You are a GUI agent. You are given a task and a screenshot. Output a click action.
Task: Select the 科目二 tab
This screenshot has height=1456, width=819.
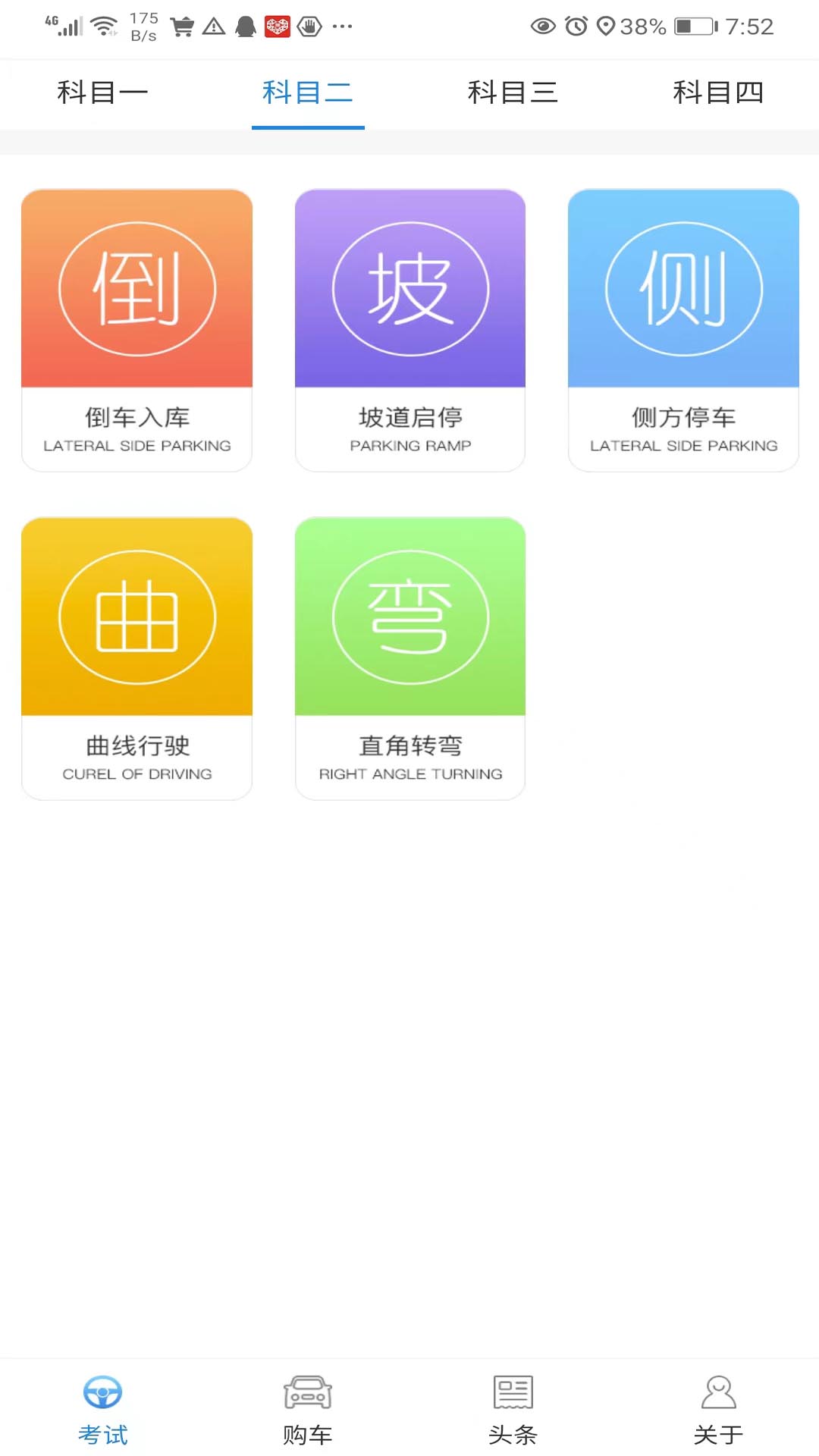(308, 93)
